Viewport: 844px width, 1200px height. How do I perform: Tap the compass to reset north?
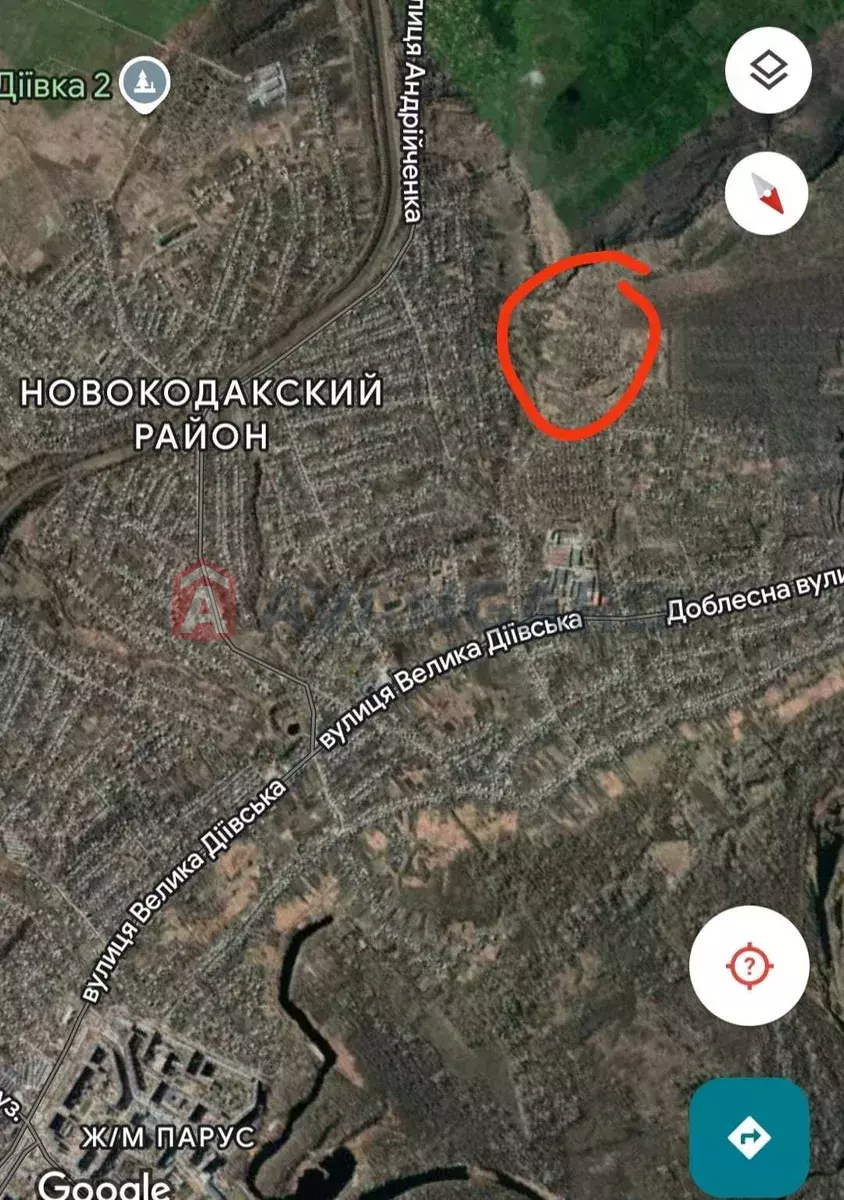point(767,193)
